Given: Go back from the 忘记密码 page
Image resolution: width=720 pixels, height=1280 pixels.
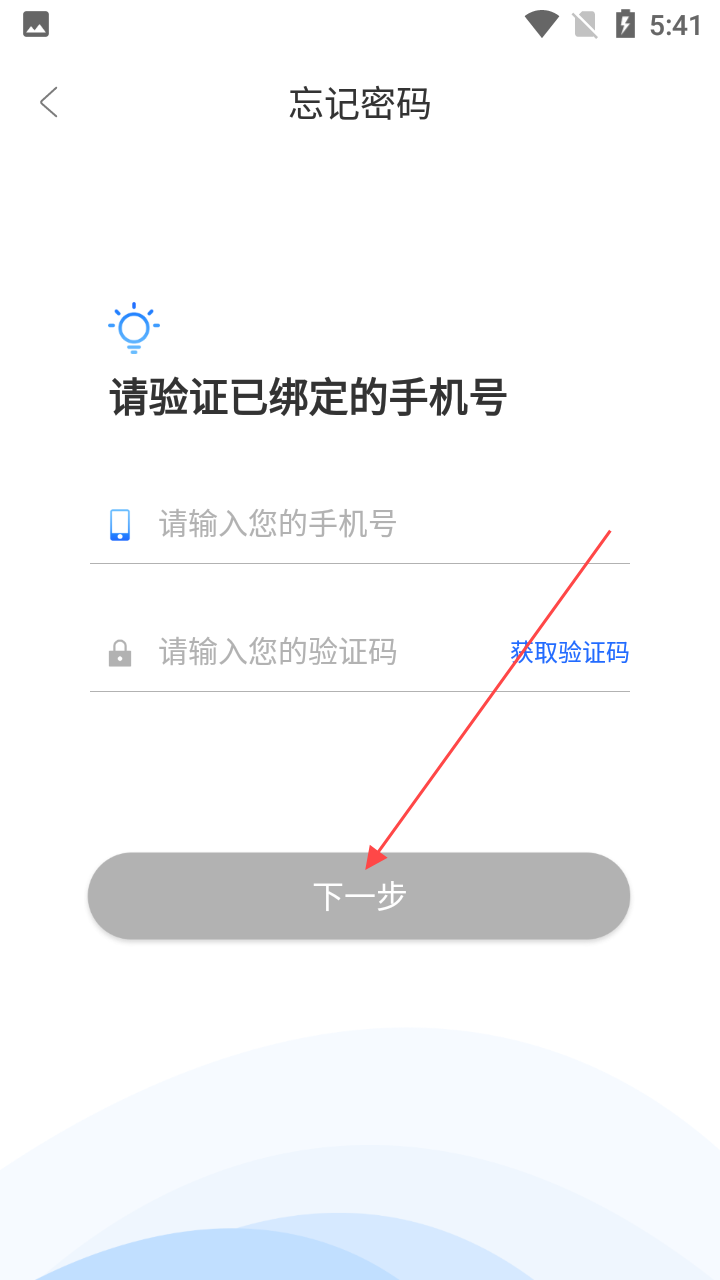Looking at the screenshot, I should pyautogui.click(x=49, y=102).
